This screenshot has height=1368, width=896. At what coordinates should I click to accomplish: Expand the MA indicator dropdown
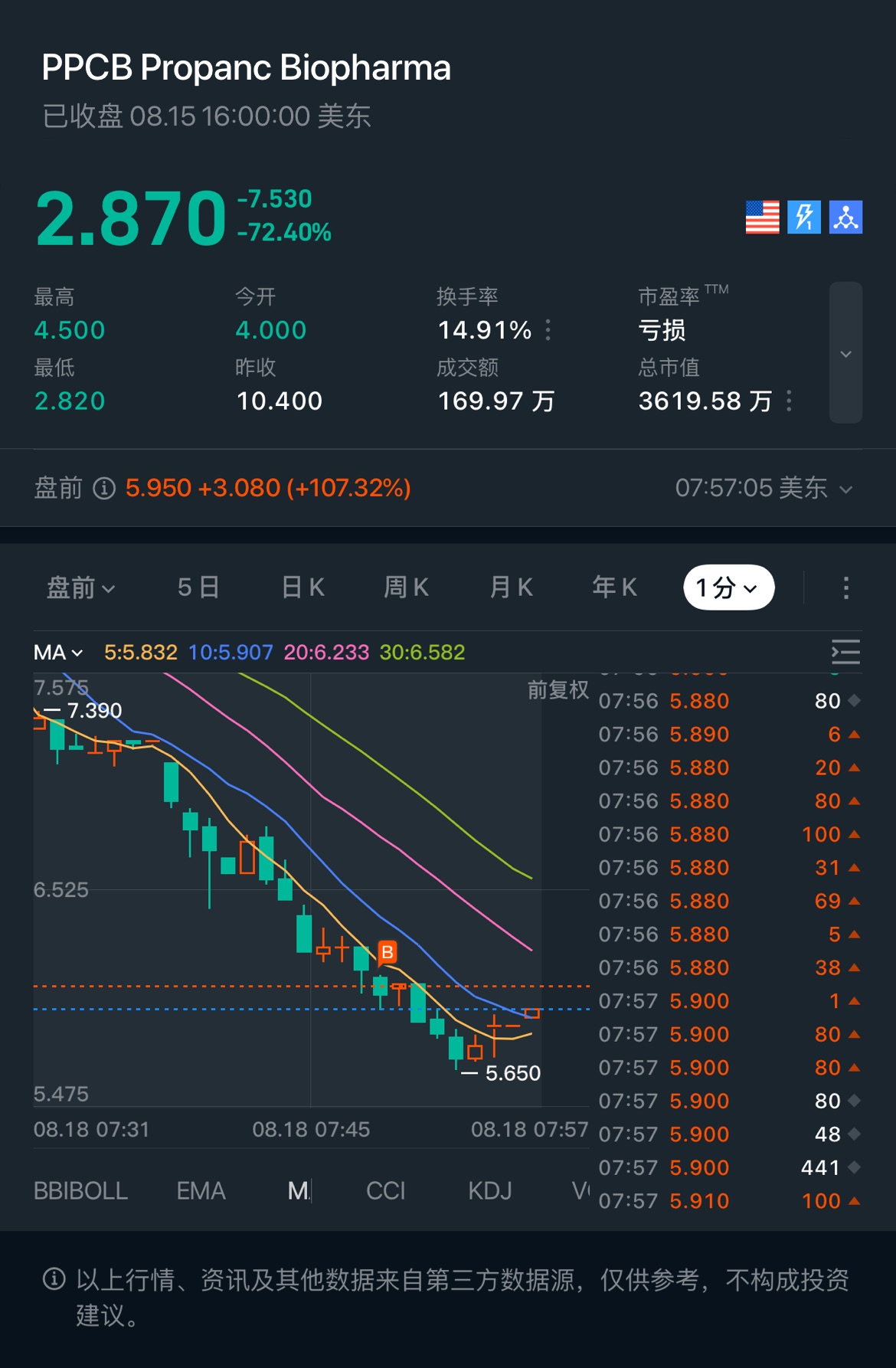tap(58, 653)
